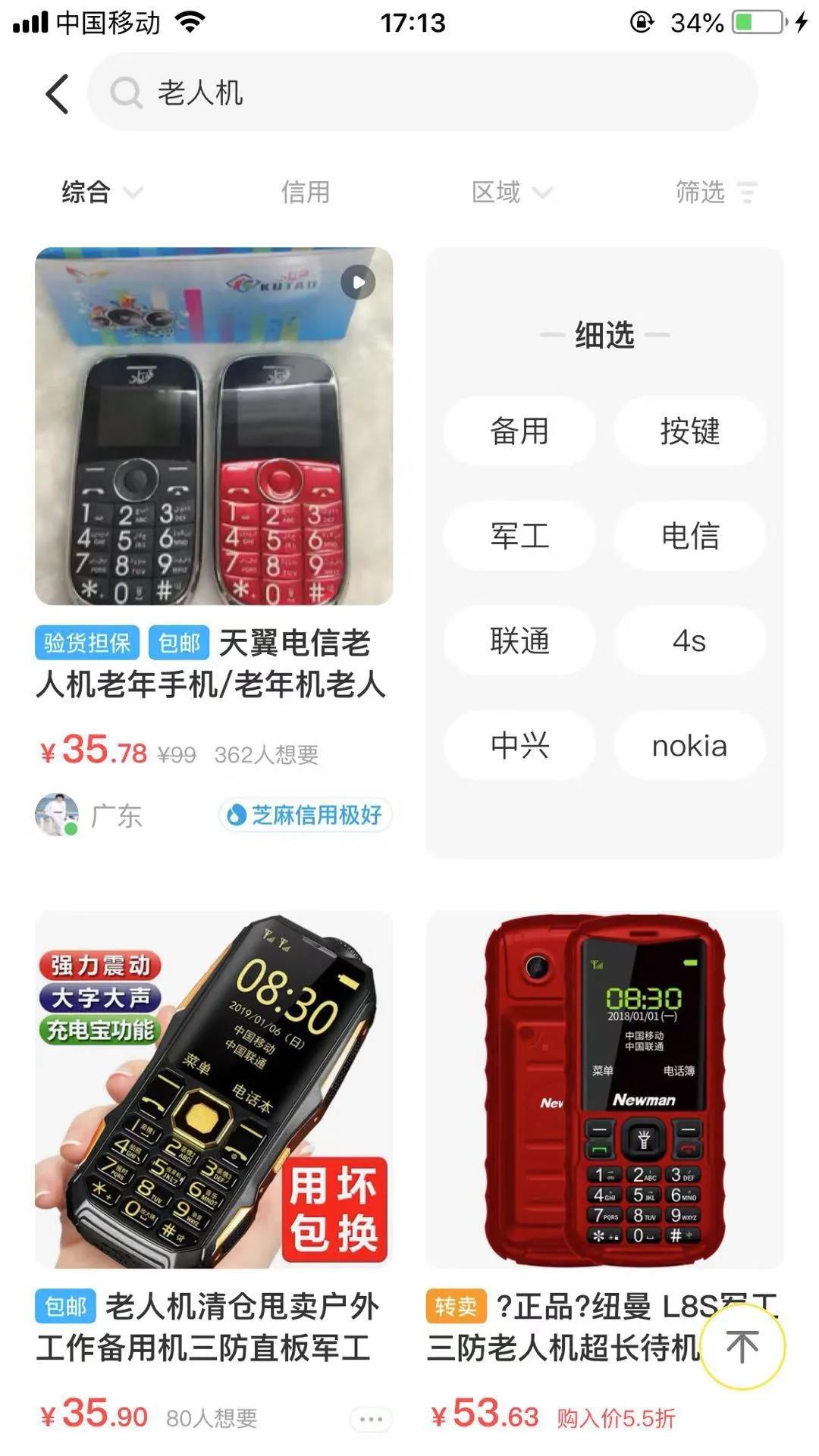This screenshot has width=819, height=1456.
Task: Select the 按键 refinement chip
Action: pos(689,431)
